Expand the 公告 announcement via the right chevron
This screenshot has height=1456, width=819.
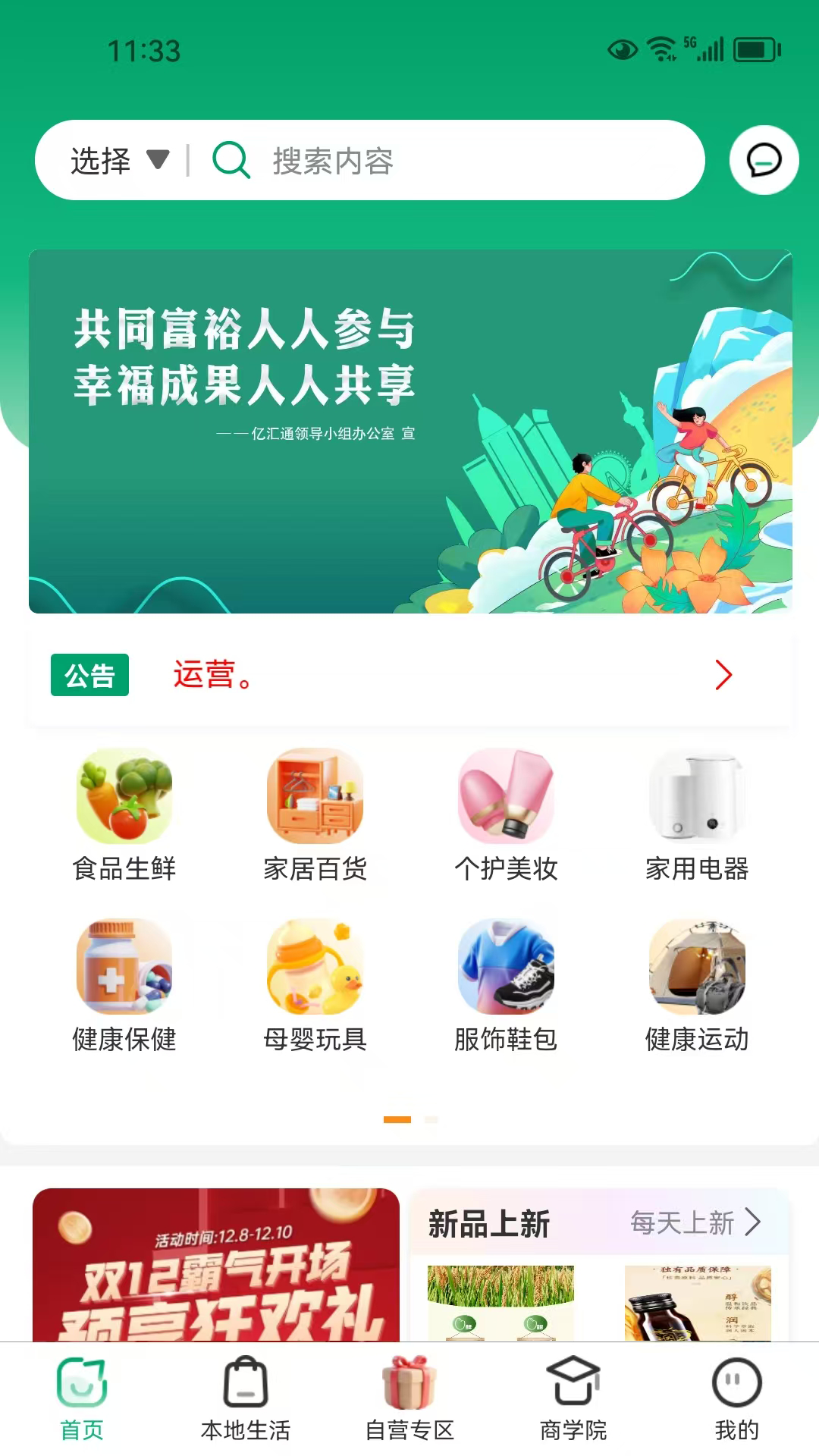pyautogui.click(x=722, y=675)
